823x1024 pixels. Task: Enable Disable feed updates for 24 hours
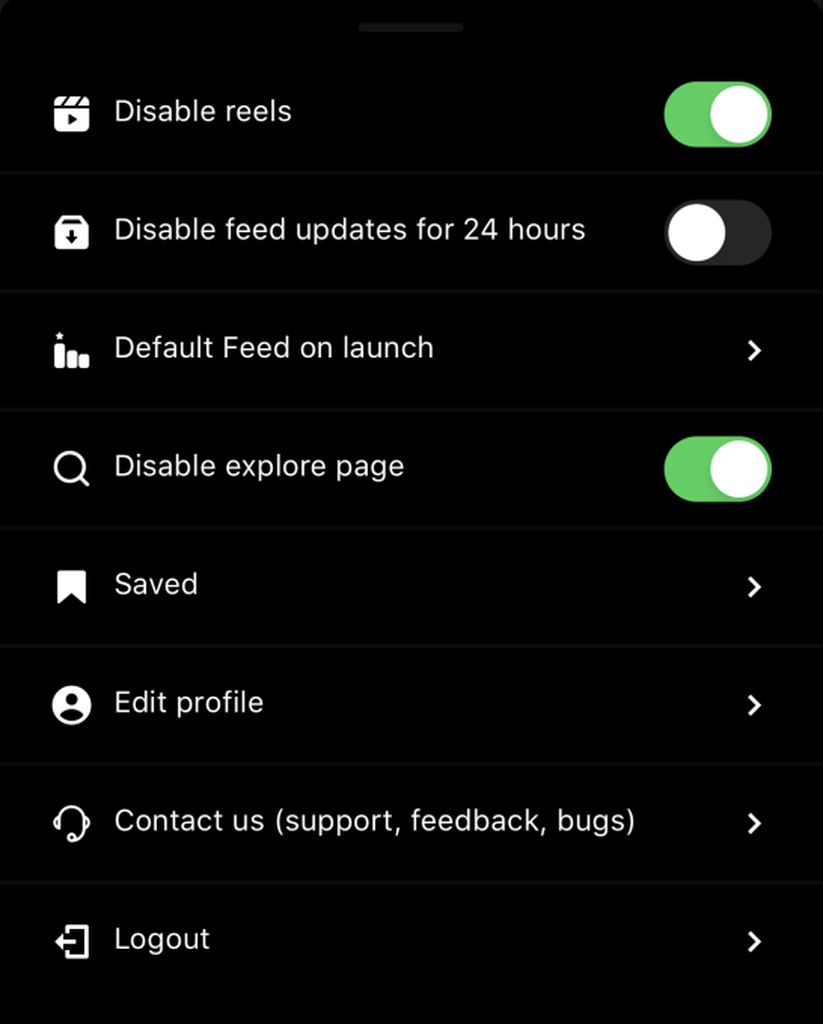point(717,232)
